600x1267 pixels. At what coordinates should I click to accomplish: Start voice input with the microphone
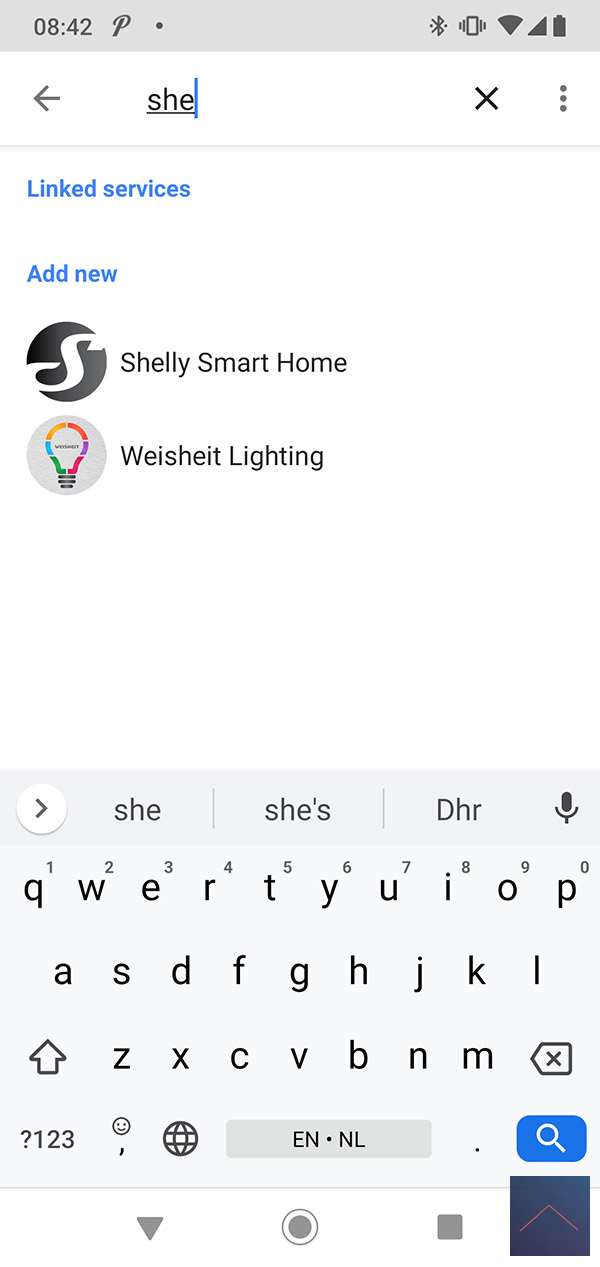566,808
